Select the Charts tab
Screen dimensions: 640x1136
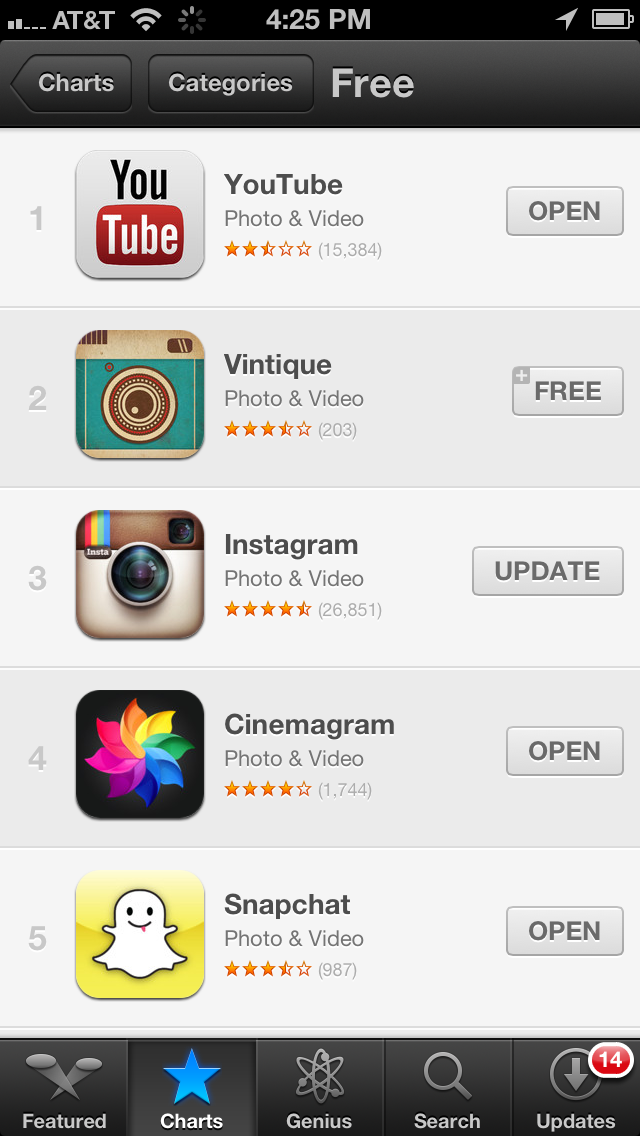[x=192, y=1089]
